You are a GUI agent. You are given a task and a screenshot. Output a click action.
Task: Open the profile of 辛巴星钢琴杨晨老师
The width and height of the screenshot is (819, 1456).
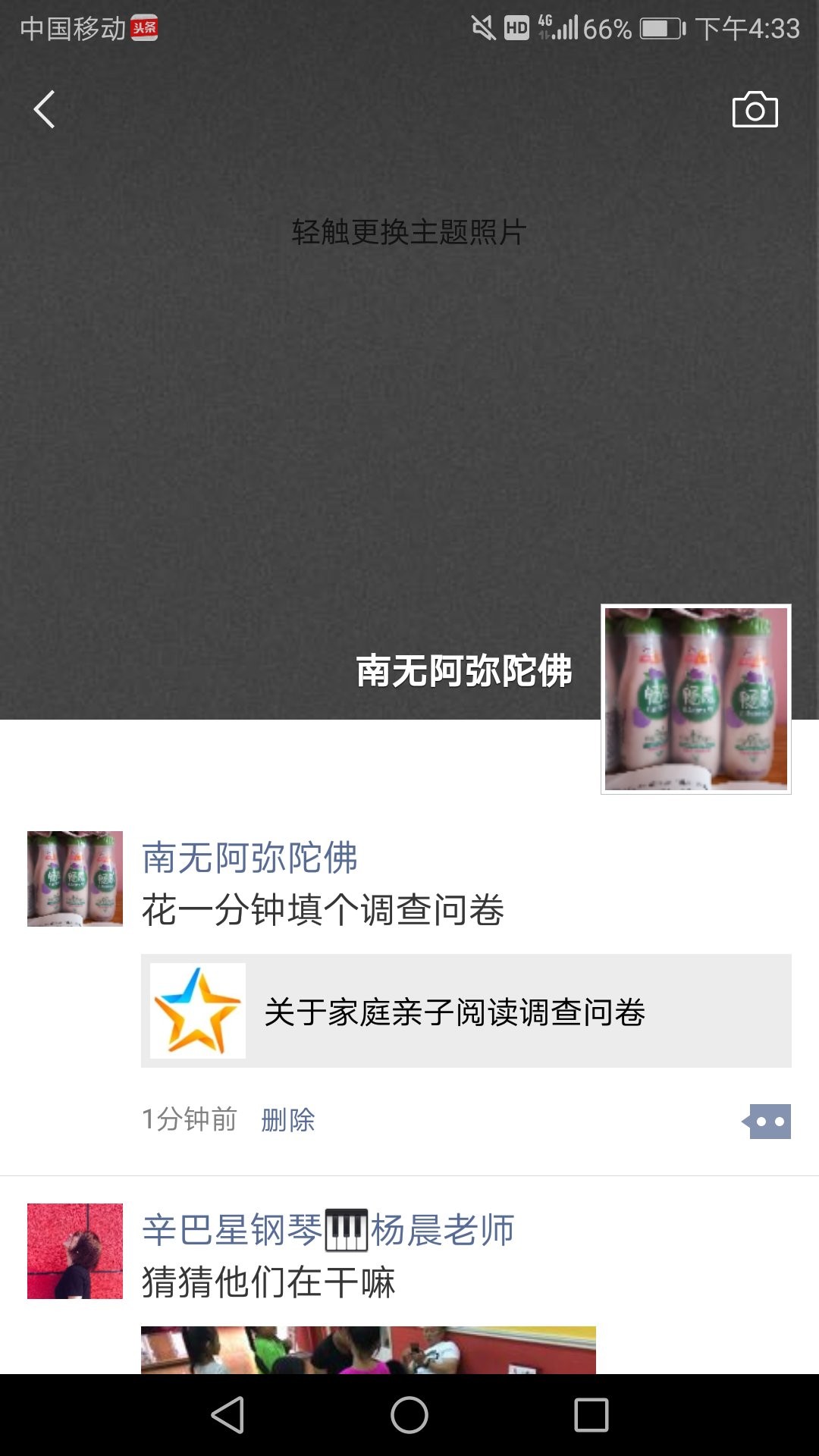click(328, 1229)
